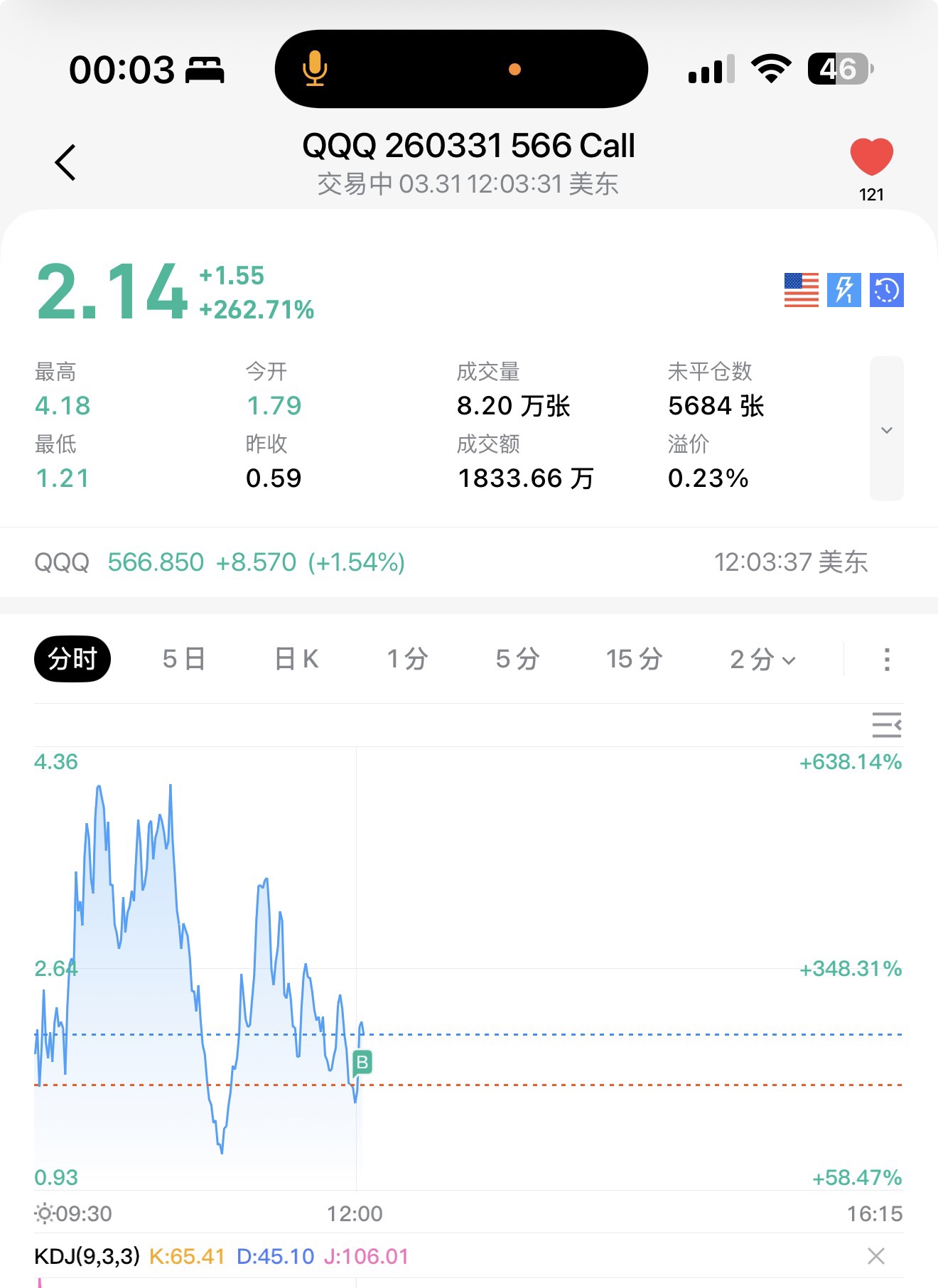Go back to the previous screen
This screenshot has height=1288, width=938.
tap(65, 162)
